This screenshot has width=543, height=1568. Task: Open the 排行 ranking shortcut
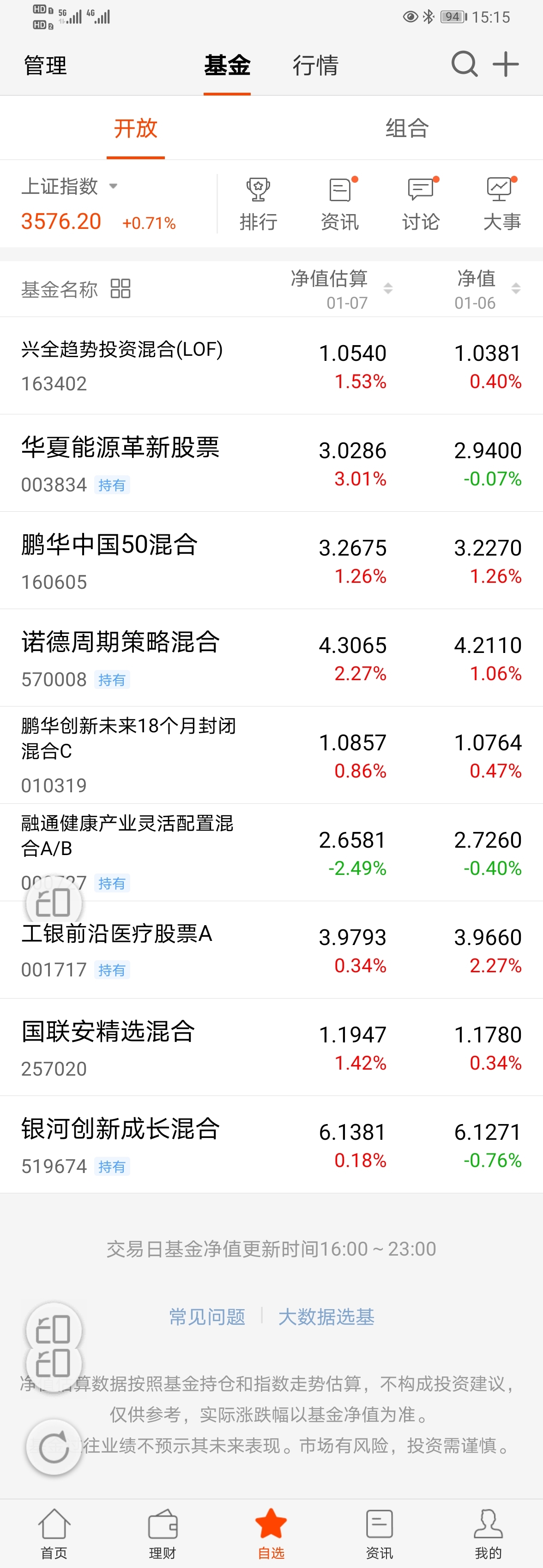[258, 204]
